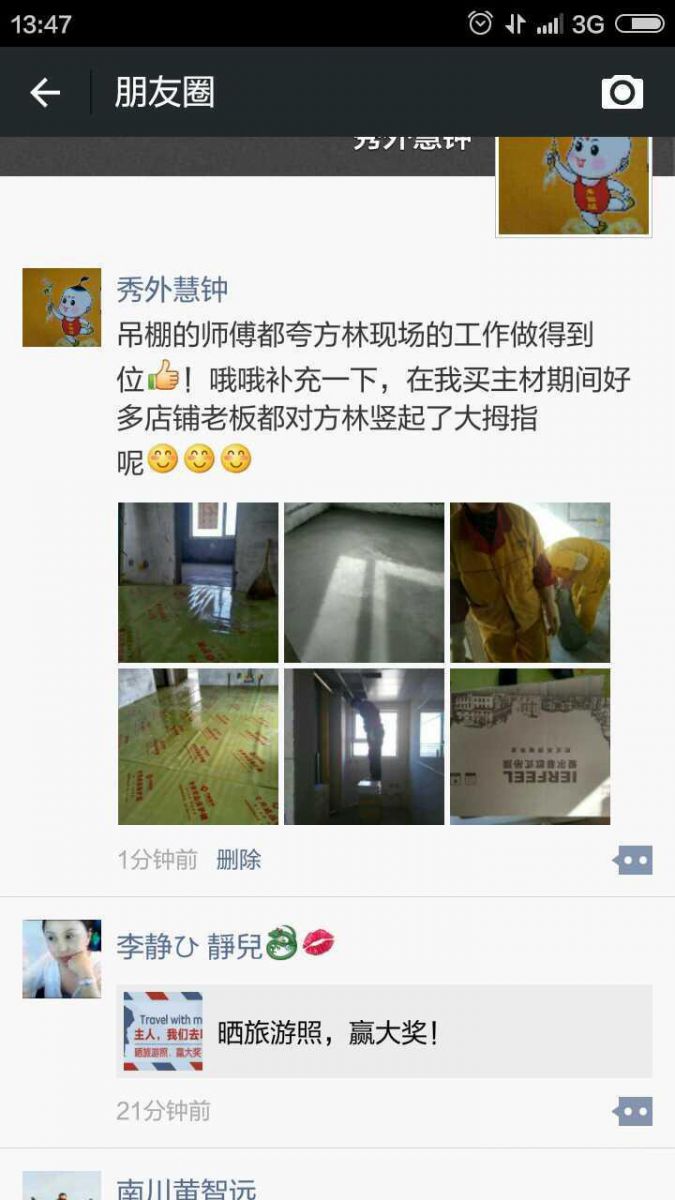This screenshot has width=675, height=1200.
Task: Open 李静's profile avatar
Action: [62, 959]
